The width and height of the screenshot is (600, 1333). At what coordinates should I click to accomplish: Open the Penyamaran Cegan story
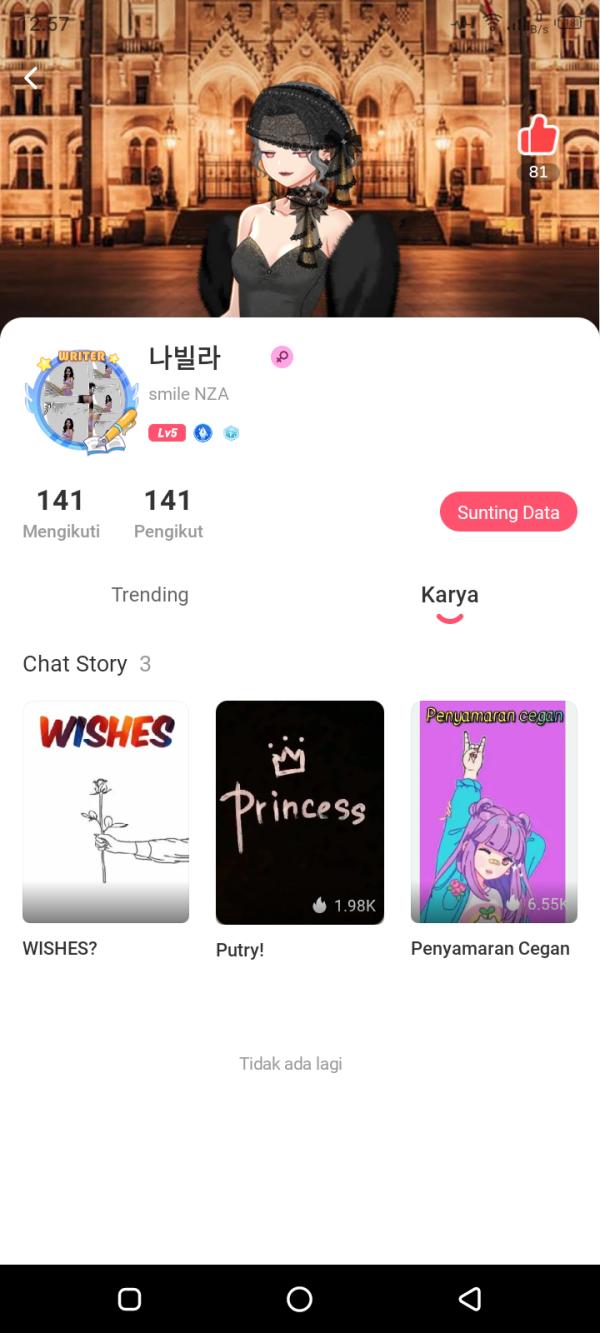coord(494,812)
